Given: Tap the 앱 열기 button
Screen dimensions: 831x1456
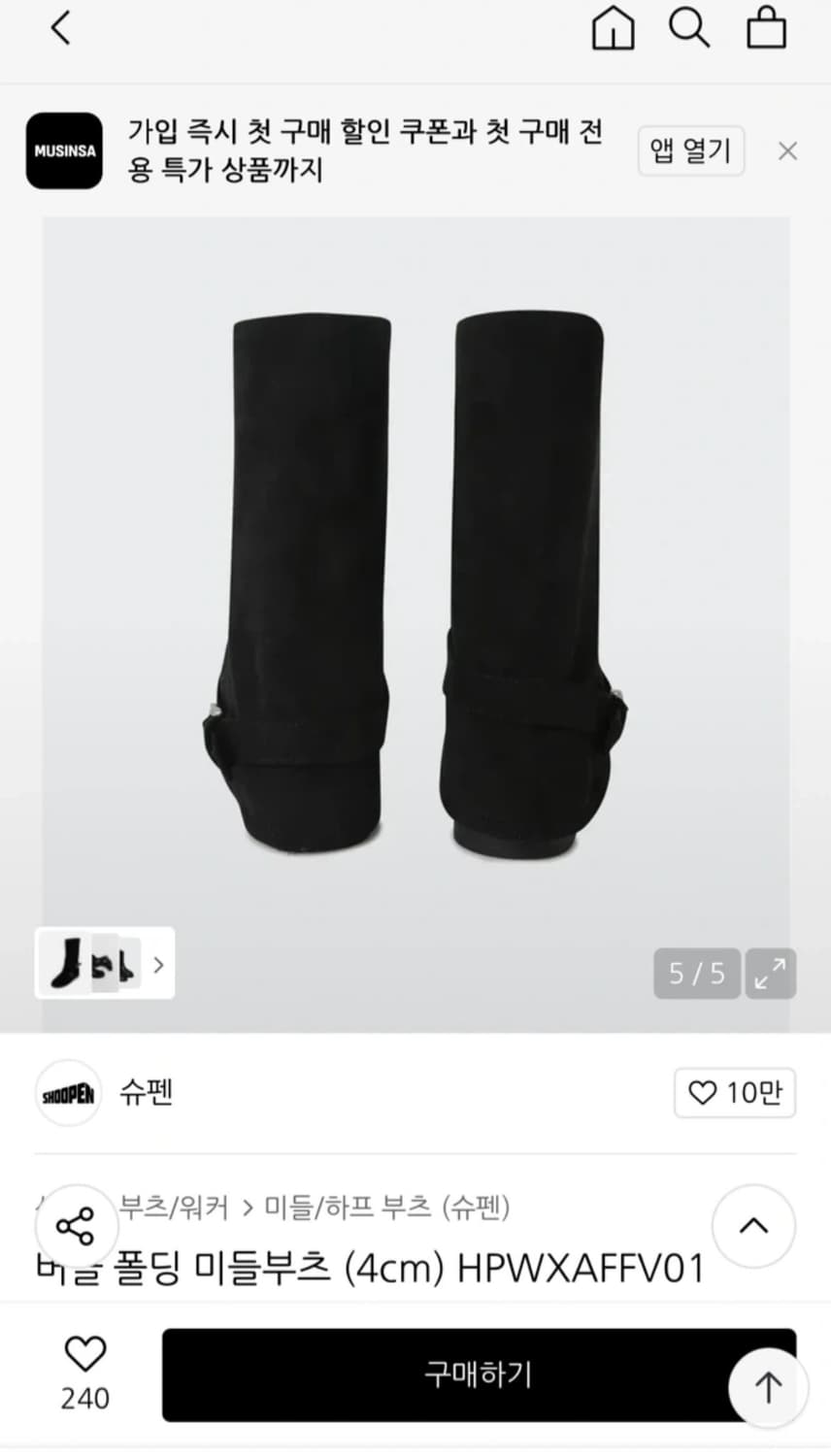Looking at the screenshot, I should pyautogui.click(x=690, y=150).
